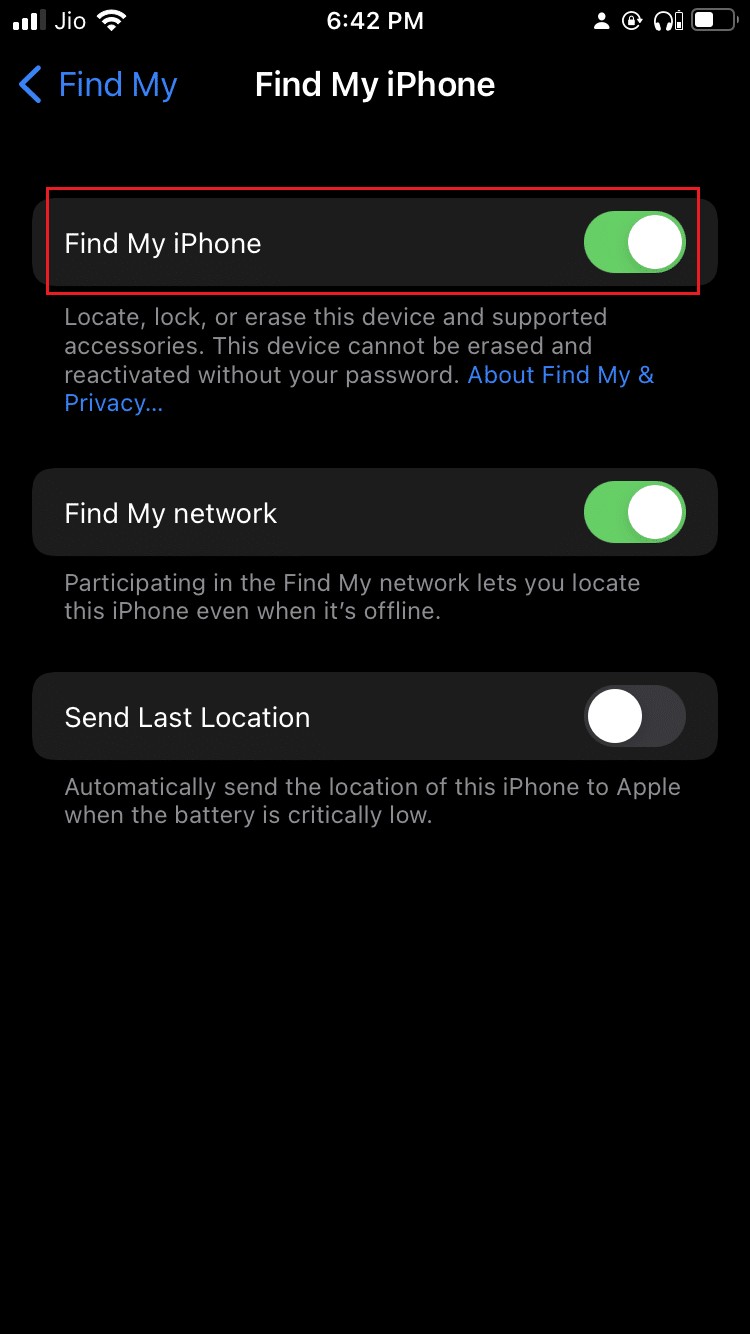Slide the Find My network switch knob

(x=655, y=512)
